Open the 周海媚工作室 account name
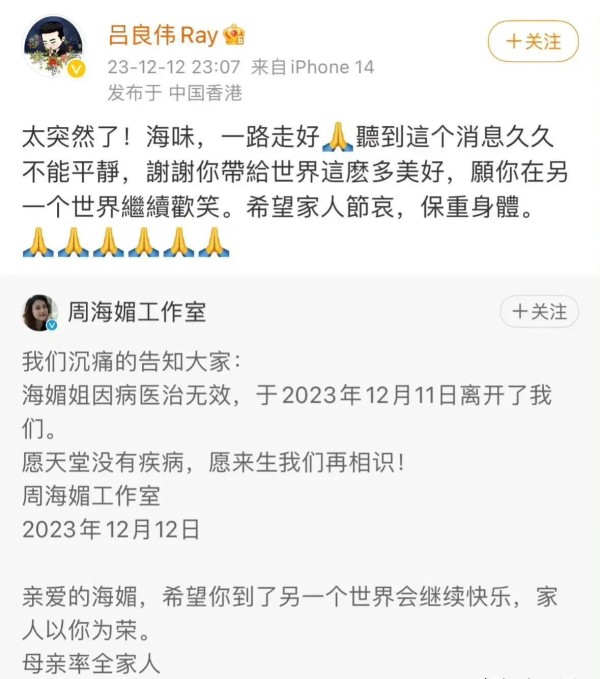Image resolution: width=600 pixels, height=679 pixels. pos(136,312)
